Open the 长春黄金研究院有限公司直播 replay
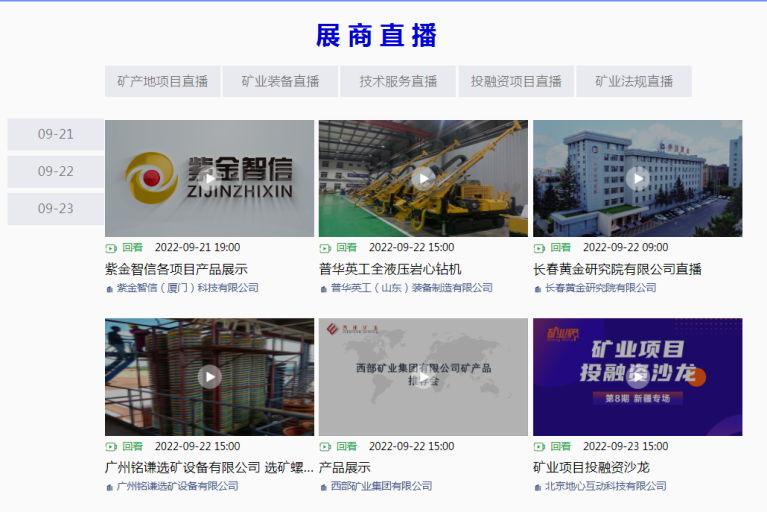The image size is (767, 512). [637, 178]
